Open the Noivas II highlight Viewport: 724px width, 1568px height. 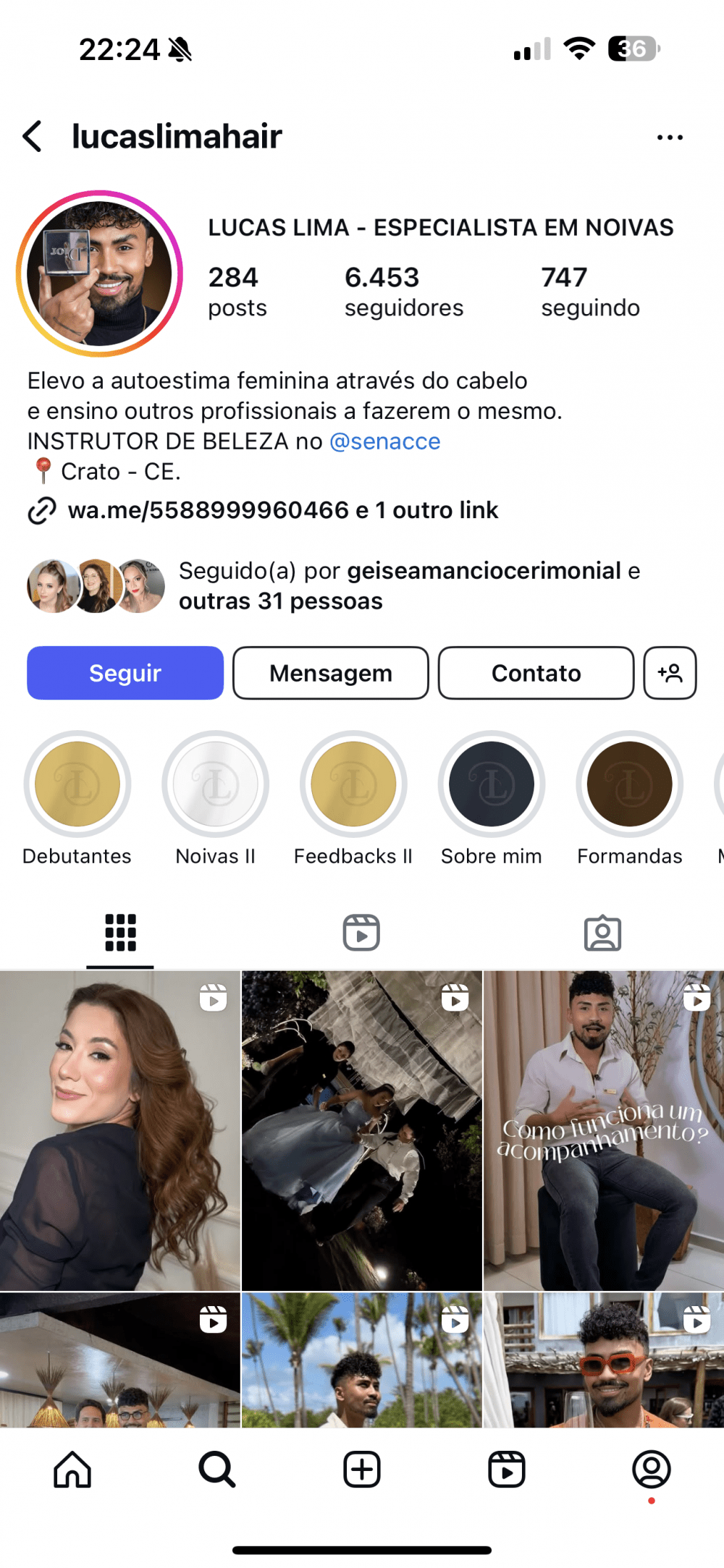coord(216,784)
